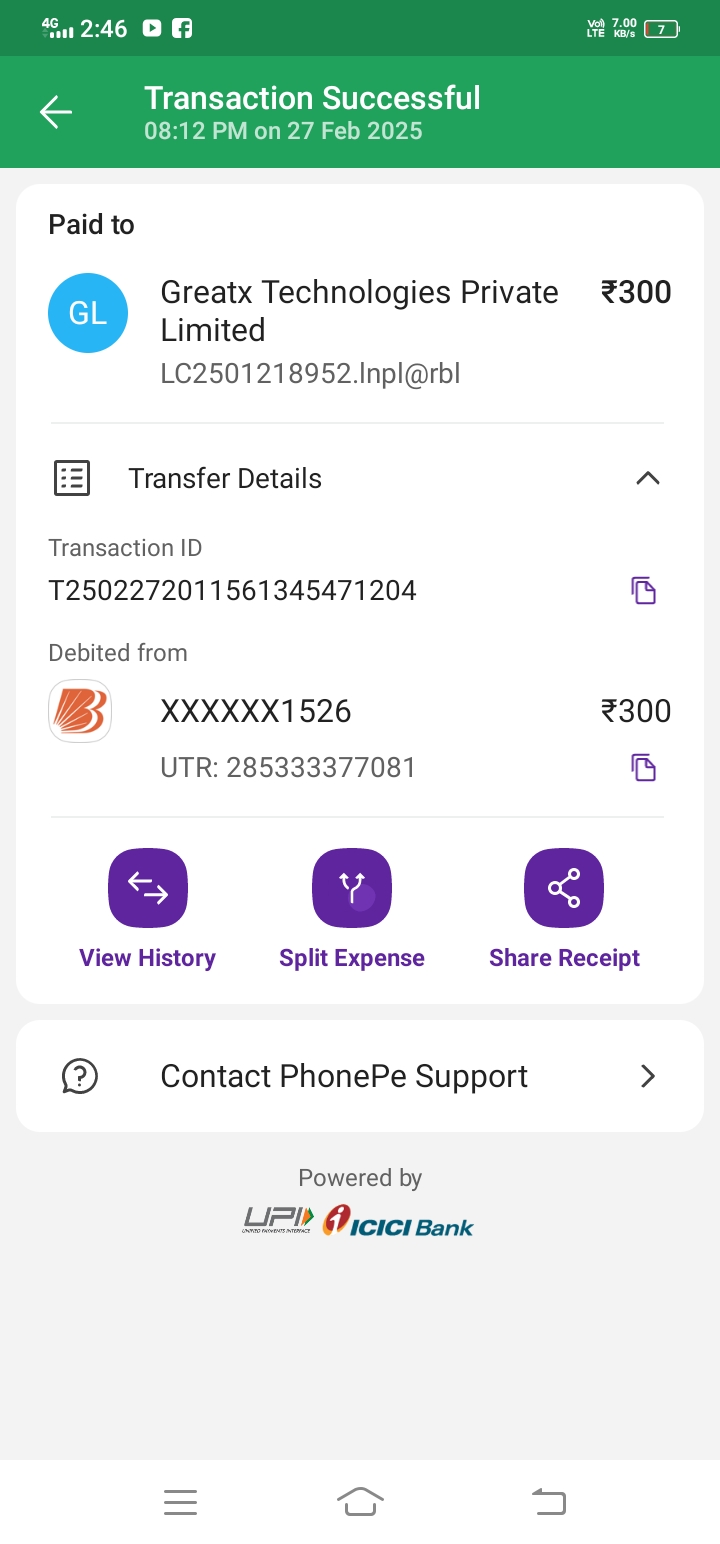Go back using the header arrow

point(56,112)
